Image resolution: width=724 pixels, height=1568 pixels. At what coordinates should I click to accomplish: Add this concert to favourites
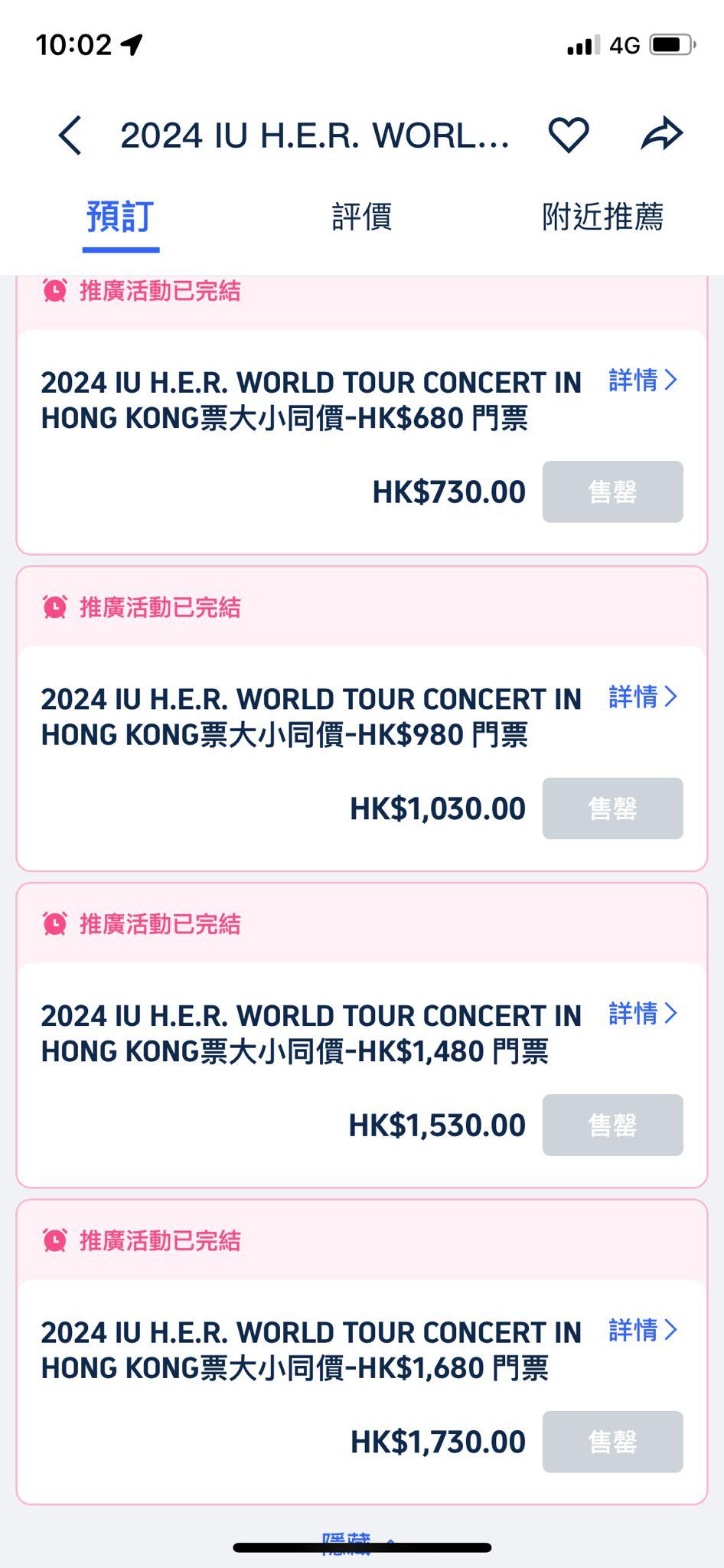coord(569,135)
